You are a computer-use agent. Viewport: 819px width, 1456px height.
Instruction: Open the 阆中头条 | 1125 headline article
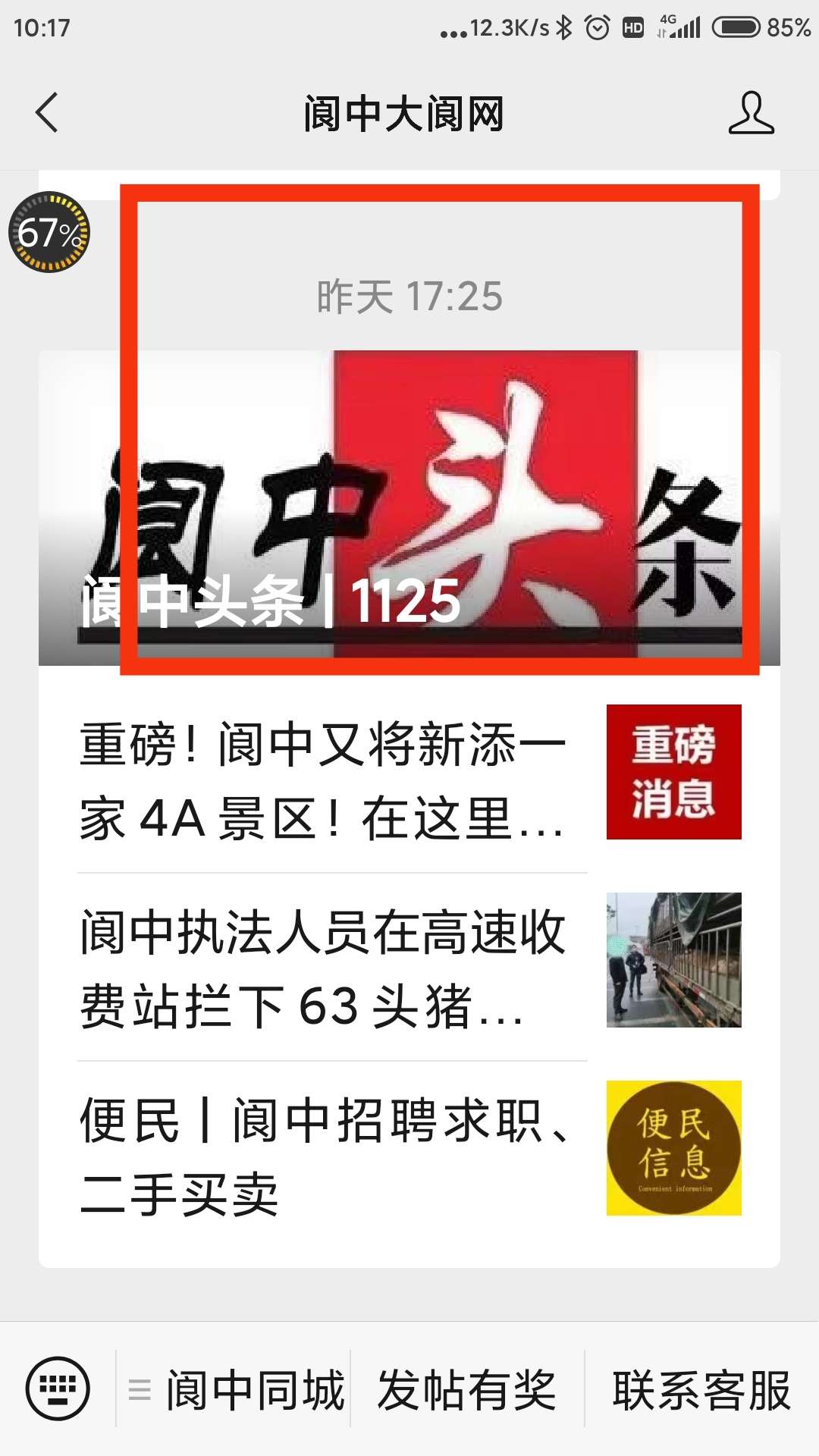[409, 508]
